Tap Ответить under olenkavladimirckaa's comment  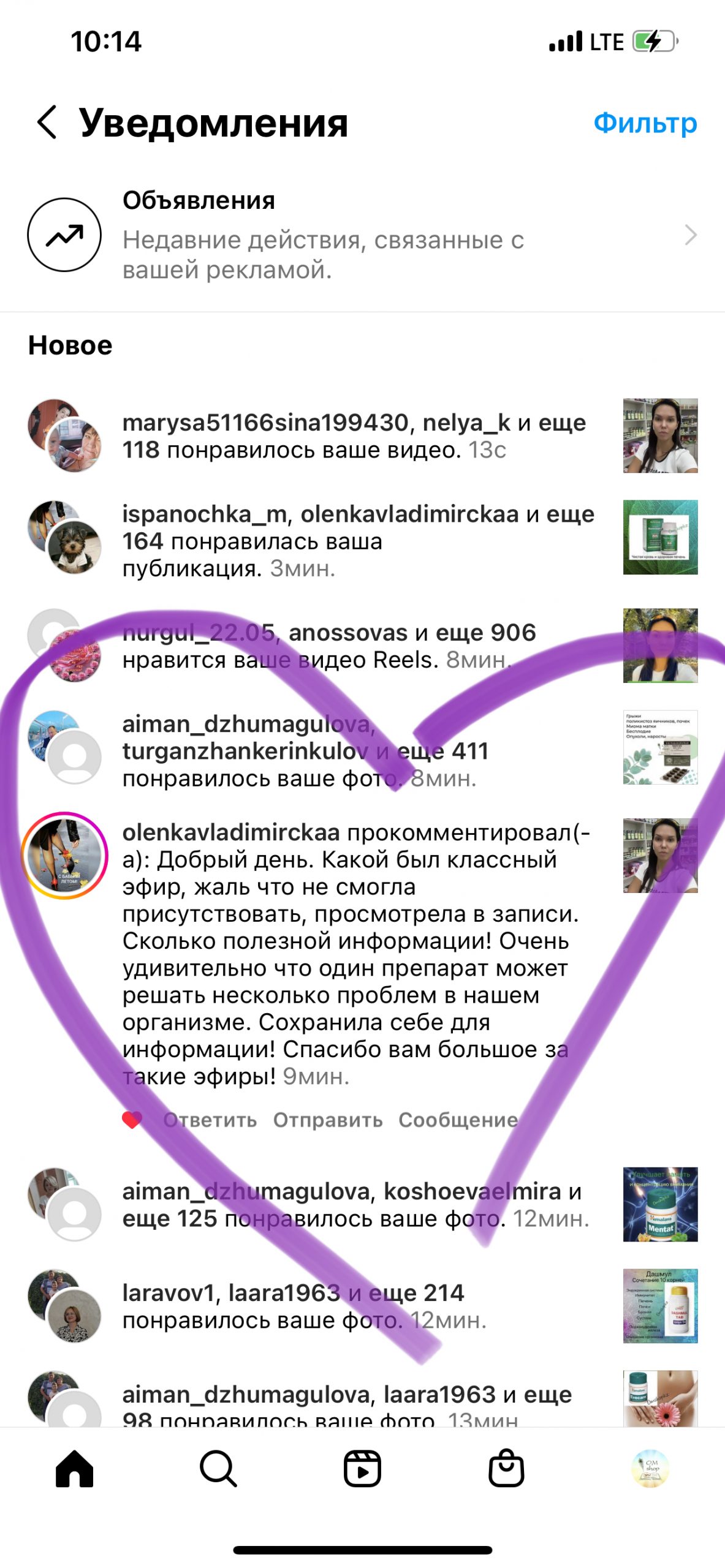(210, 1120)
